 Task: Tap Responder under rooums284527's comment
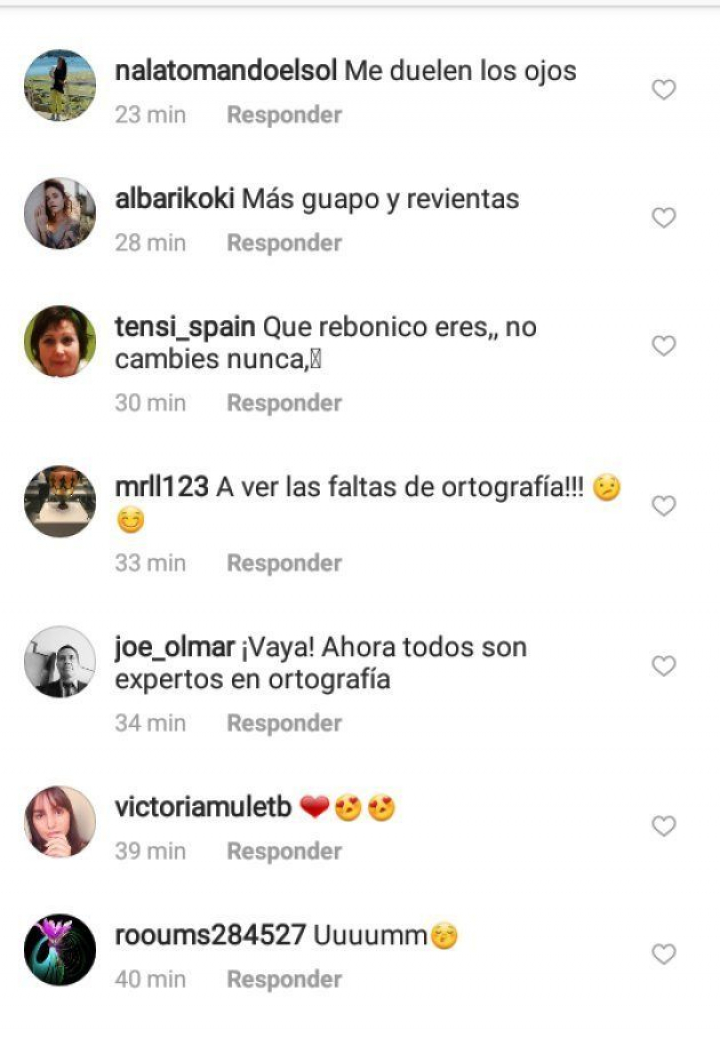click(x=284, y=979)
